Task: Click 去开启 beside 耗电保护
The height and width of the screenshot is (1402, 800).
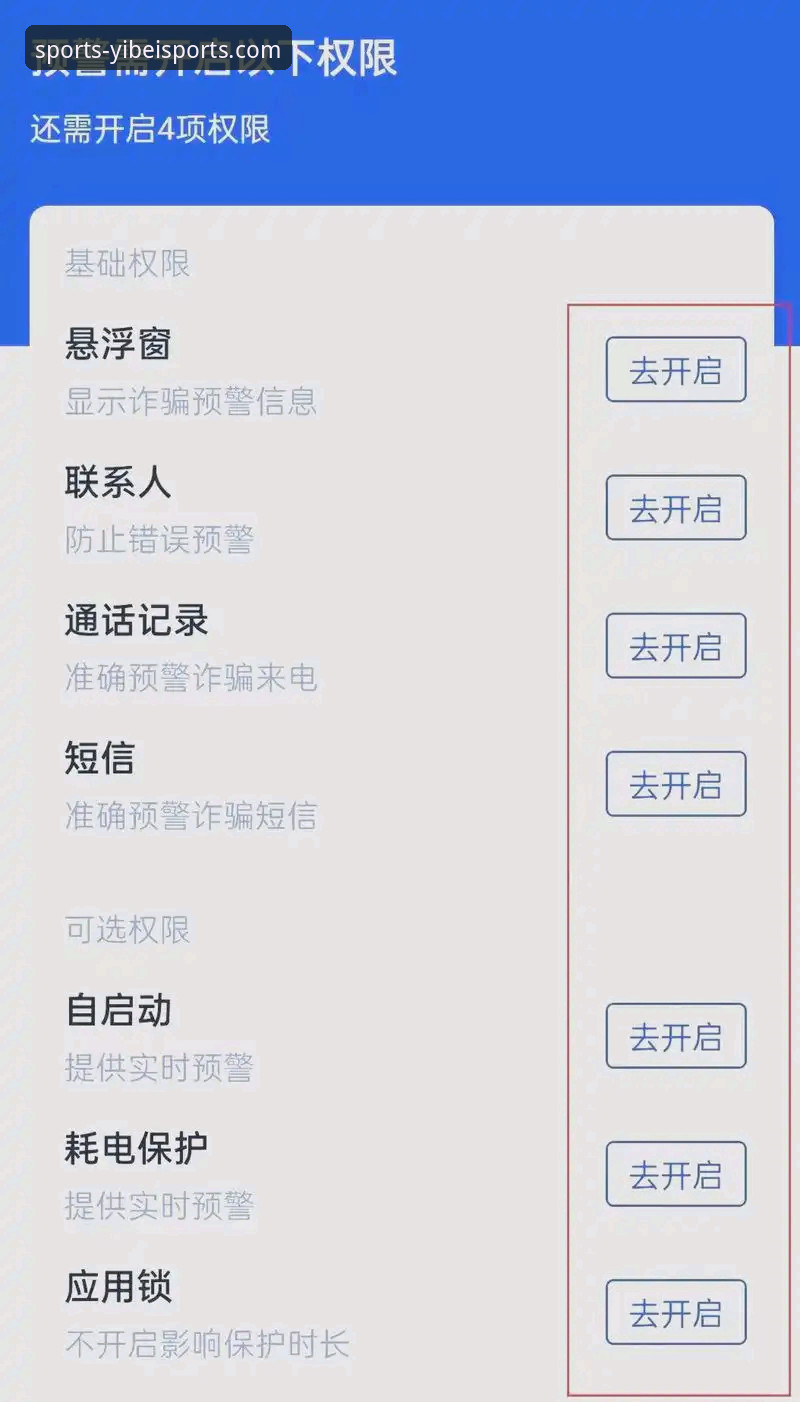Action: (x=676, y=1174)
